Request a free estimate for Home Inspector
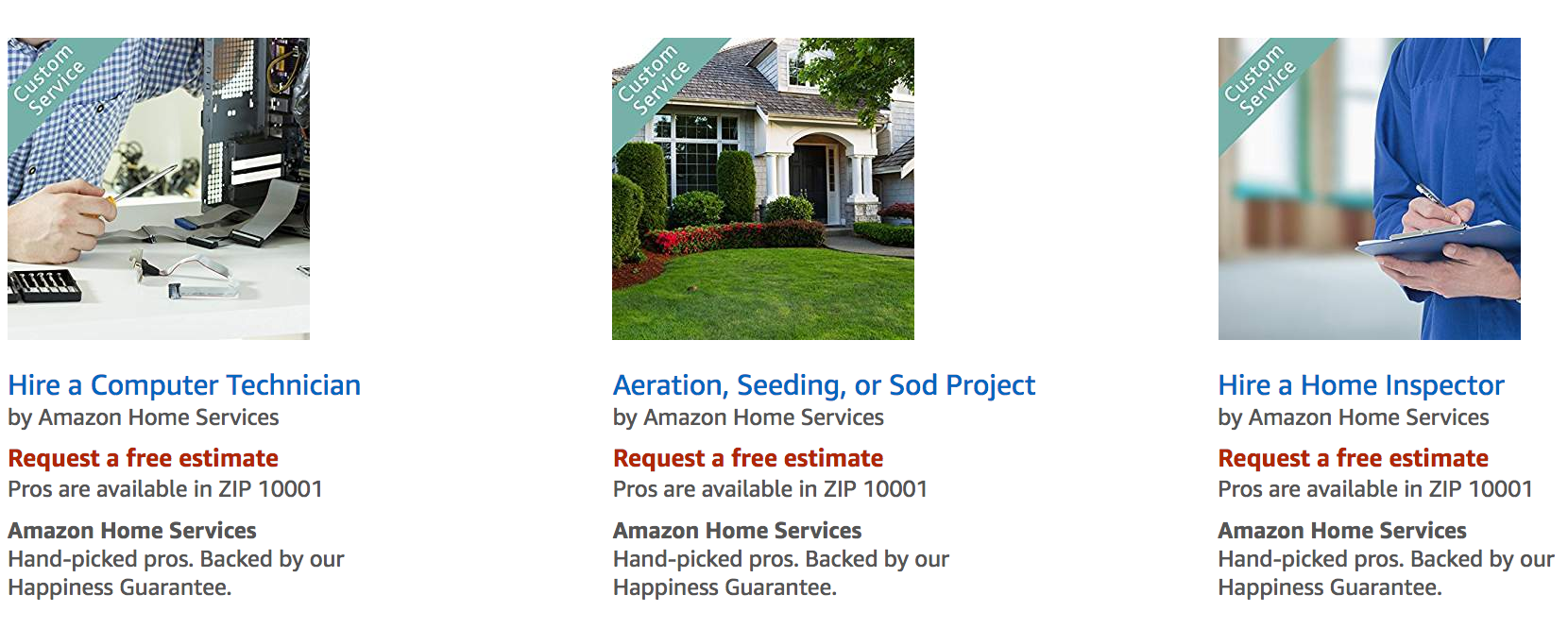 [1353, 458]
